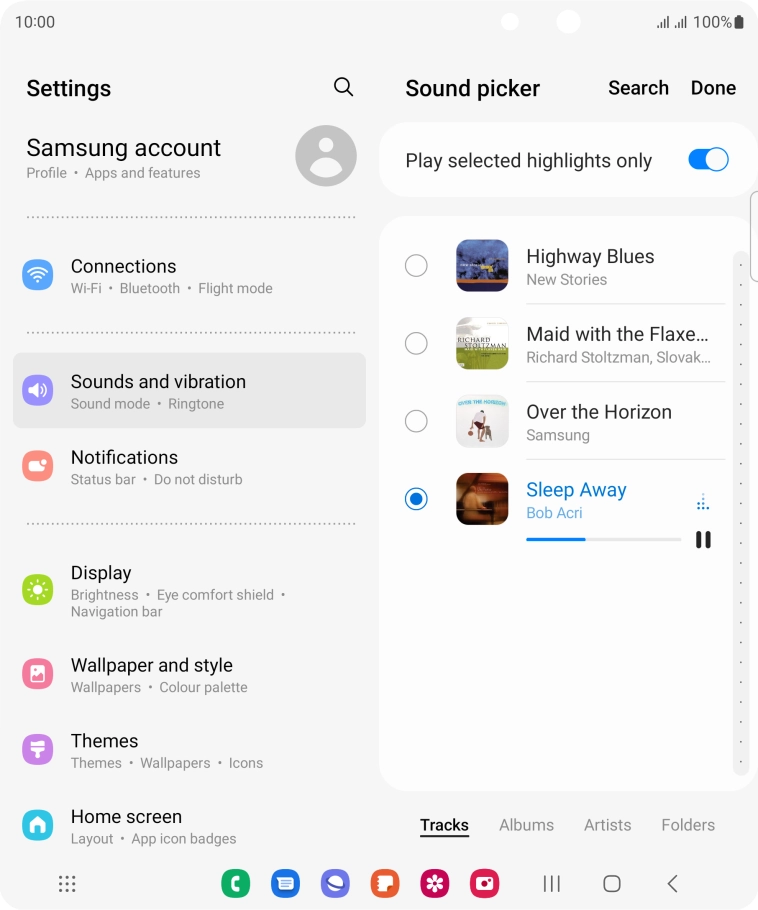
Task: Confirm selection with Done
Action: pos(713,88)
